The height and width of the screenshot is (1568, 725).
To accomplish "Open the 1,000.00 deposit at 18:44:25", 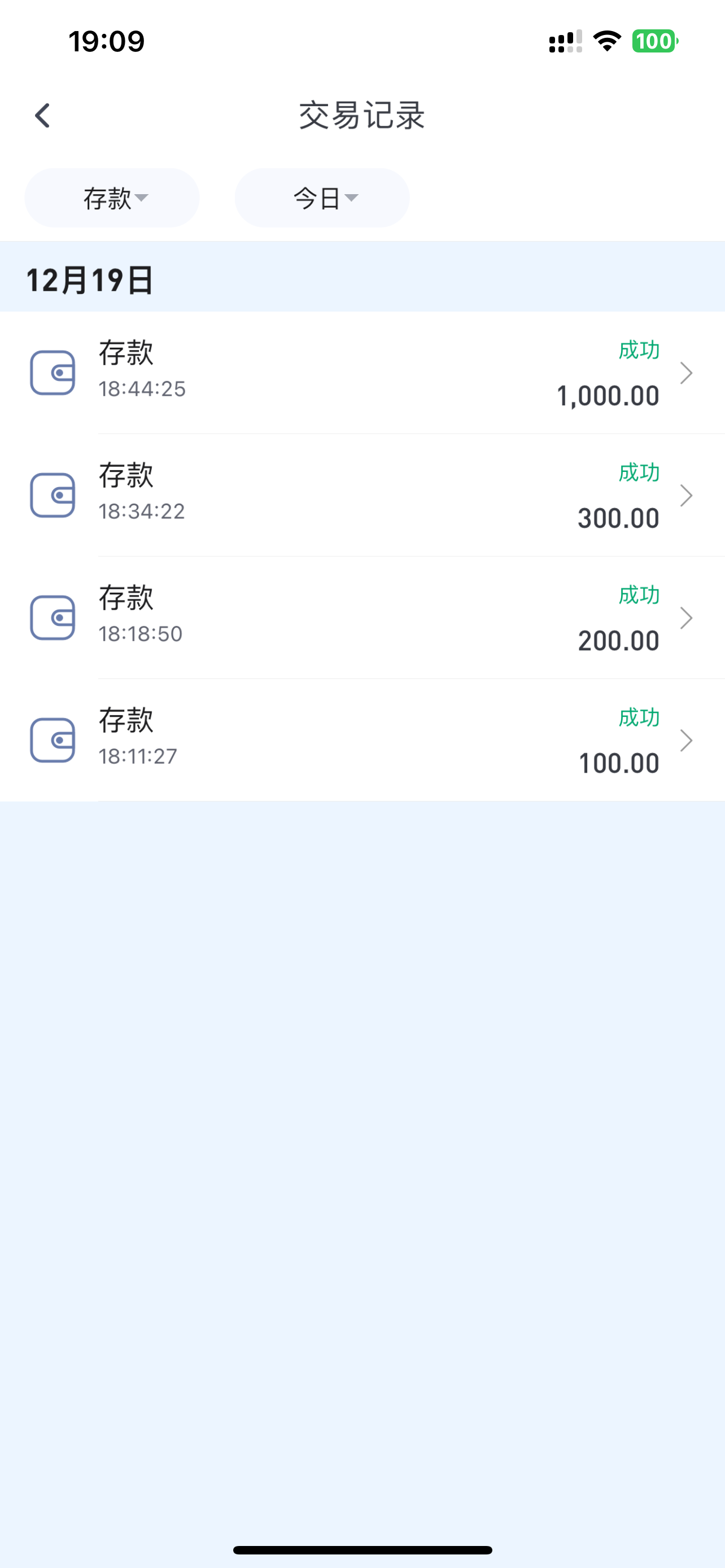I will click(x=363, y=373).
